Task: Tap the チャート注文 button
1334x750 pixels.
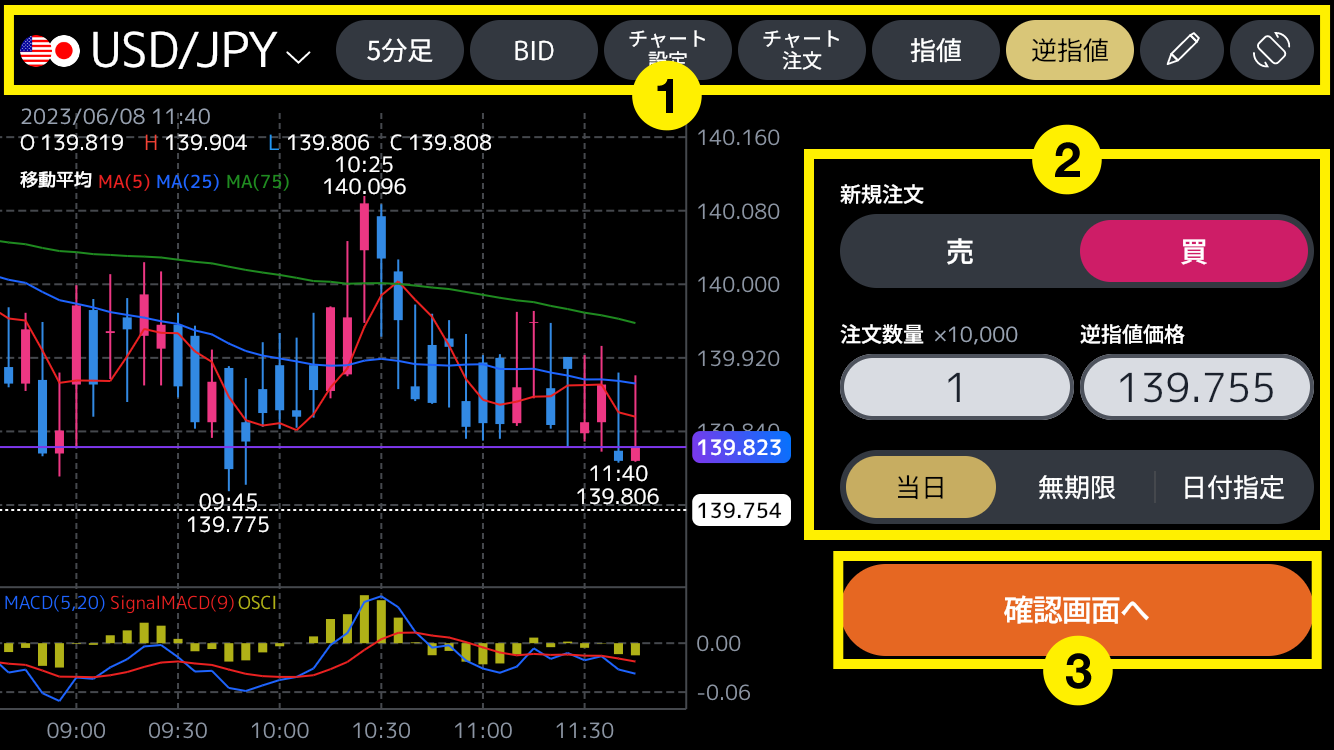Action: 802,51
